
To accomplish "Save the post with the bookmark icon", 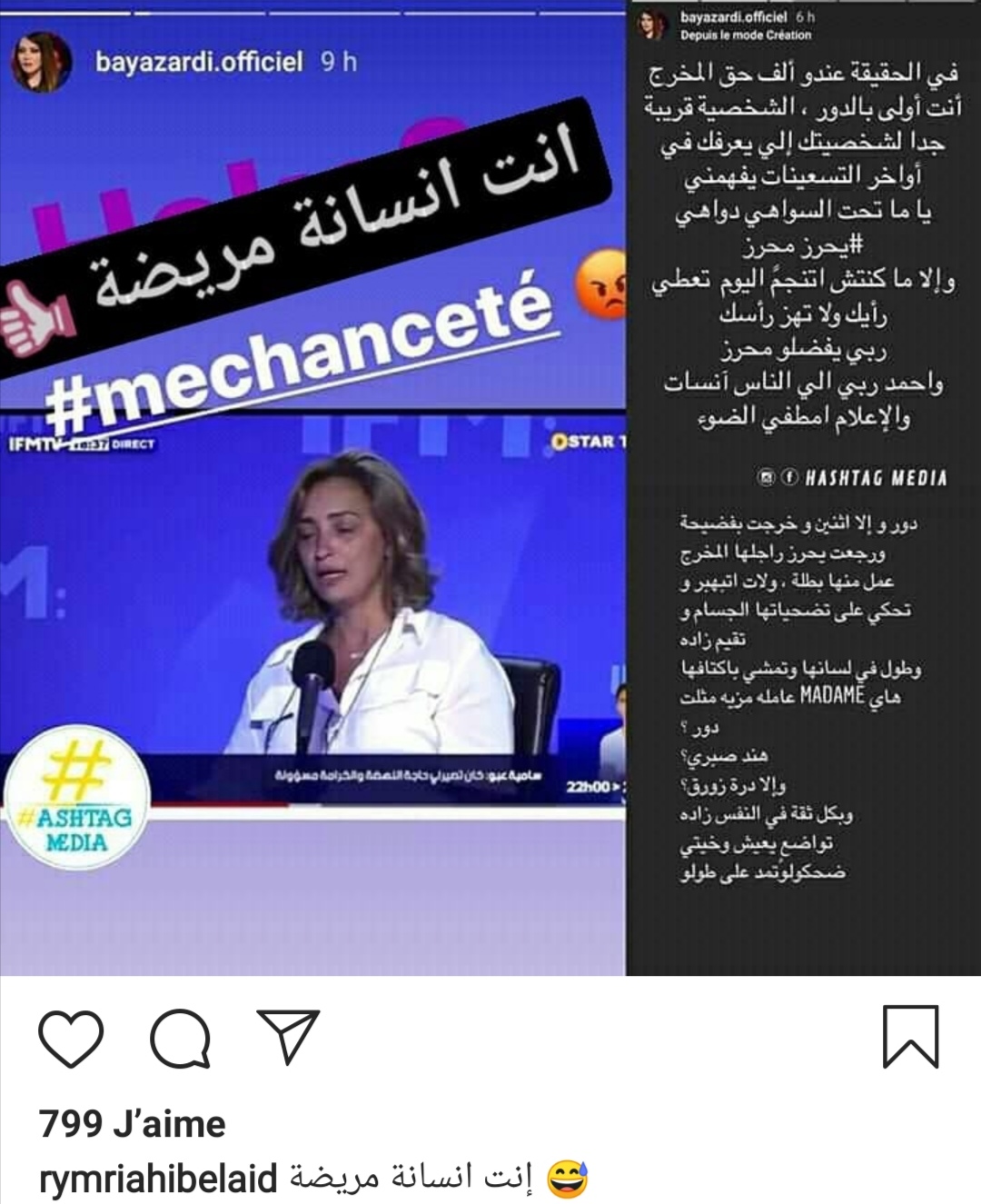I will click(x=910, y=1037).
